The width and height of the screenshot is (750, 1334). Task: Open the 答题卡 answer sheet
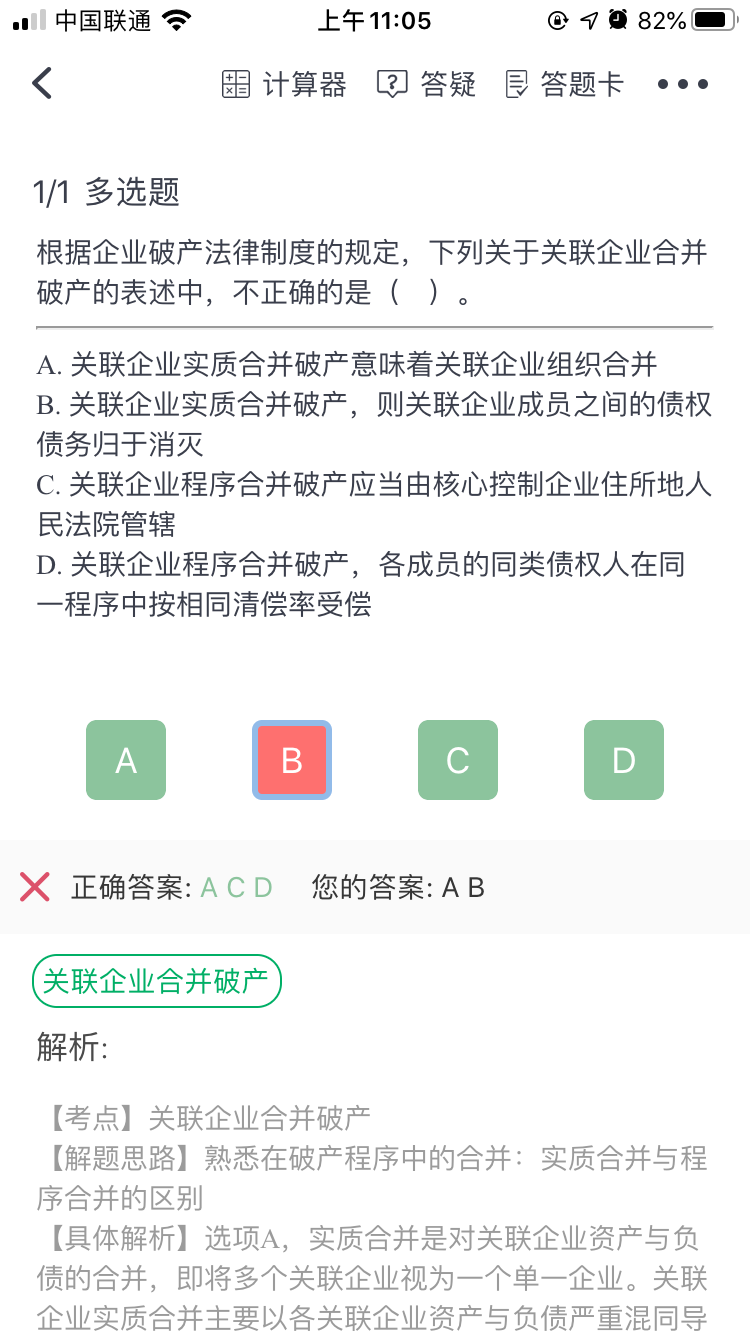pyautogui.click(x=565, y=84)
